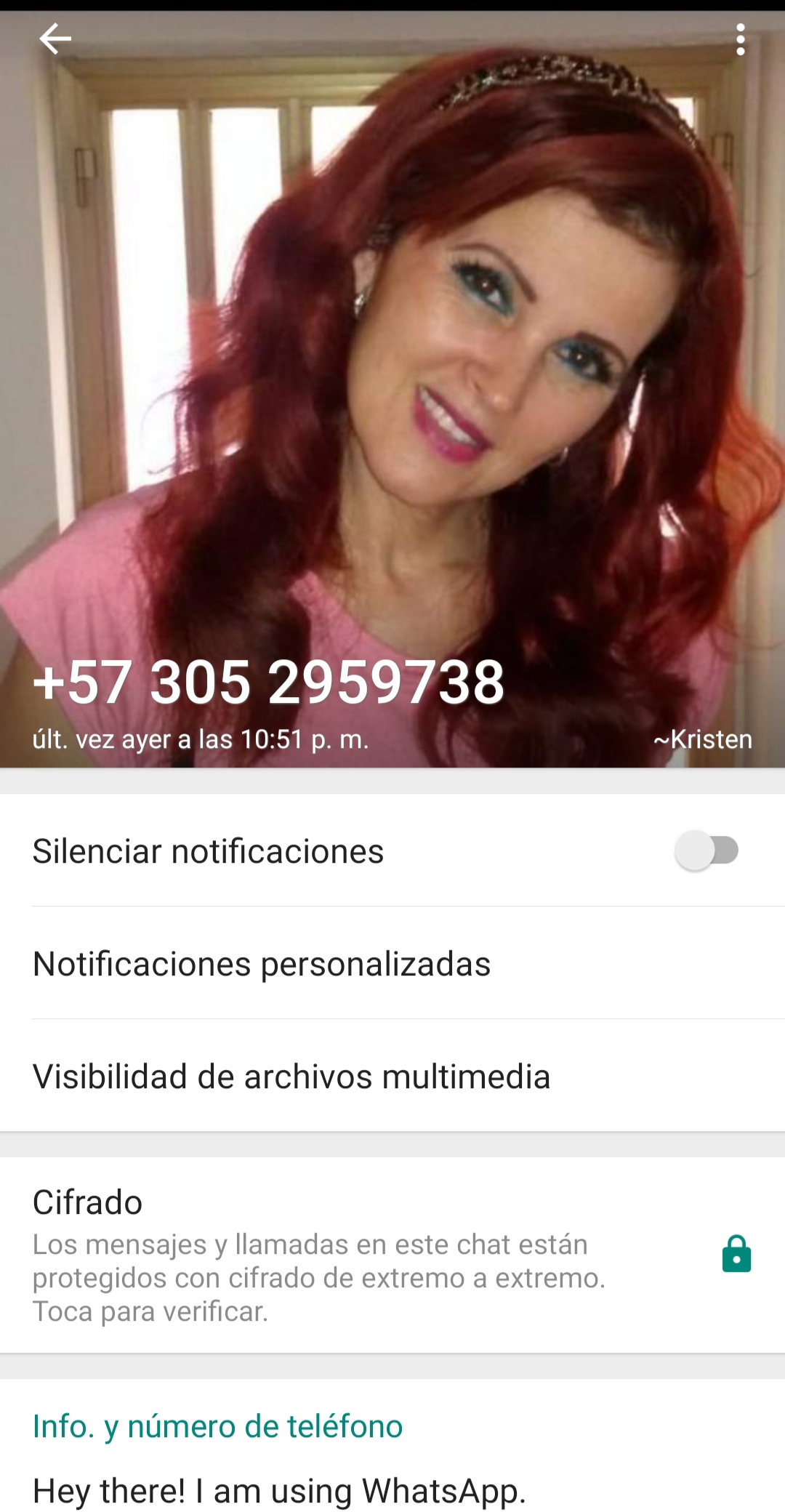Toggle Silenciar notificaciones switch
The width and height of the screenshot is (785, 1512).
(706, 850)
